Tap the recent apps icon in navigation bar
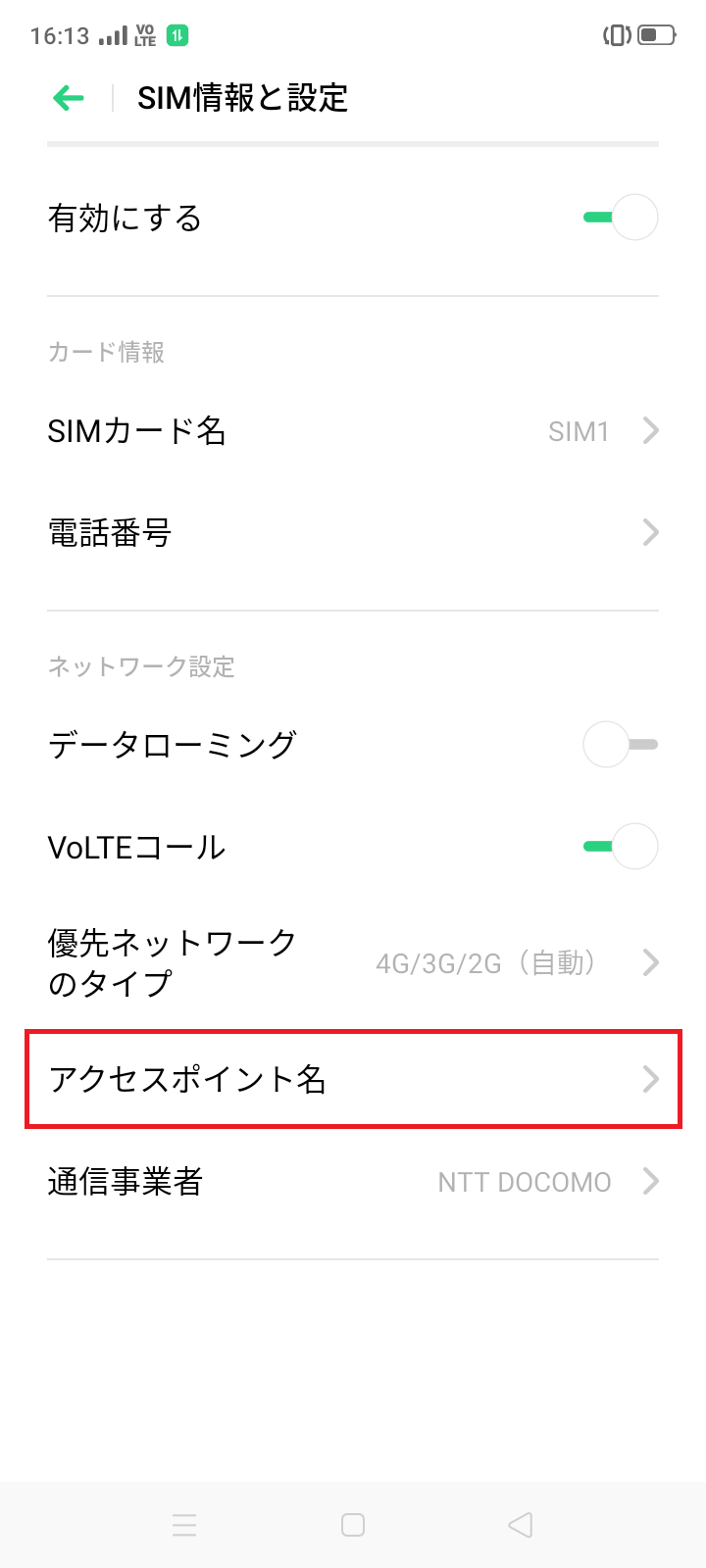This screenshot has height=1568, width=706. pos(184,1525)
